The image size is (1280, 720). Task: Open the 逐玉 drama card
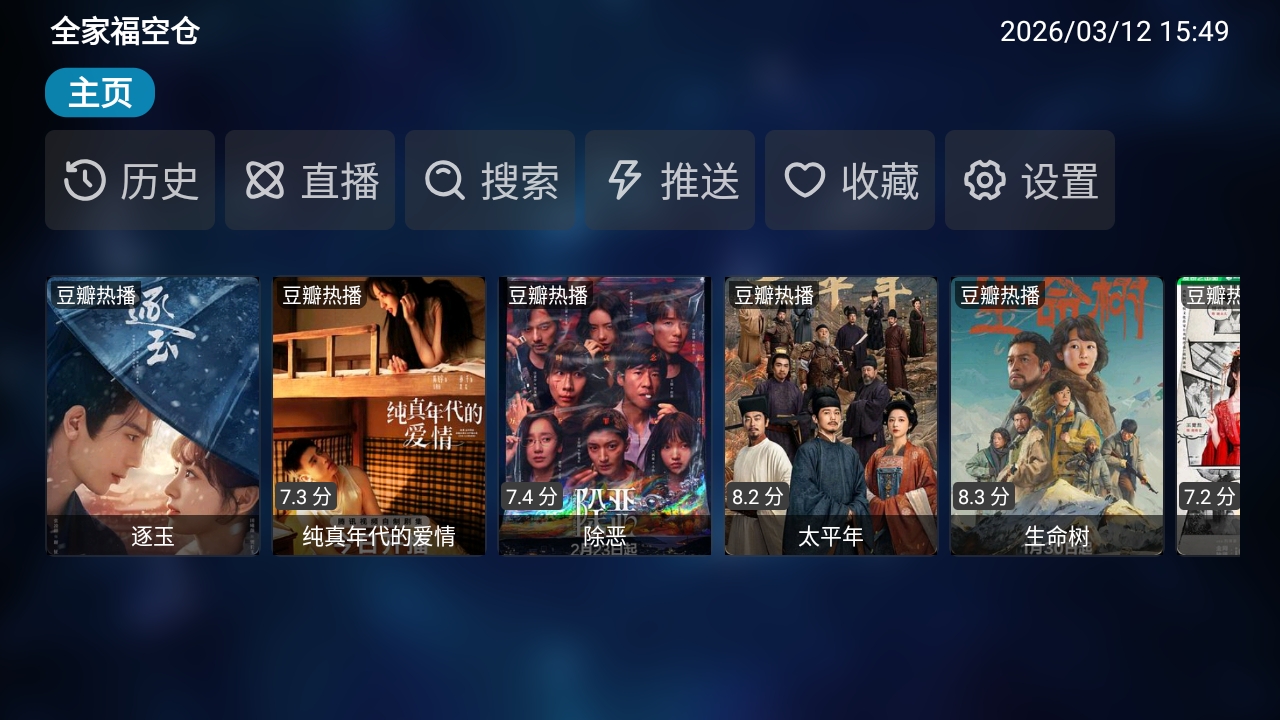tap(153, 415)
